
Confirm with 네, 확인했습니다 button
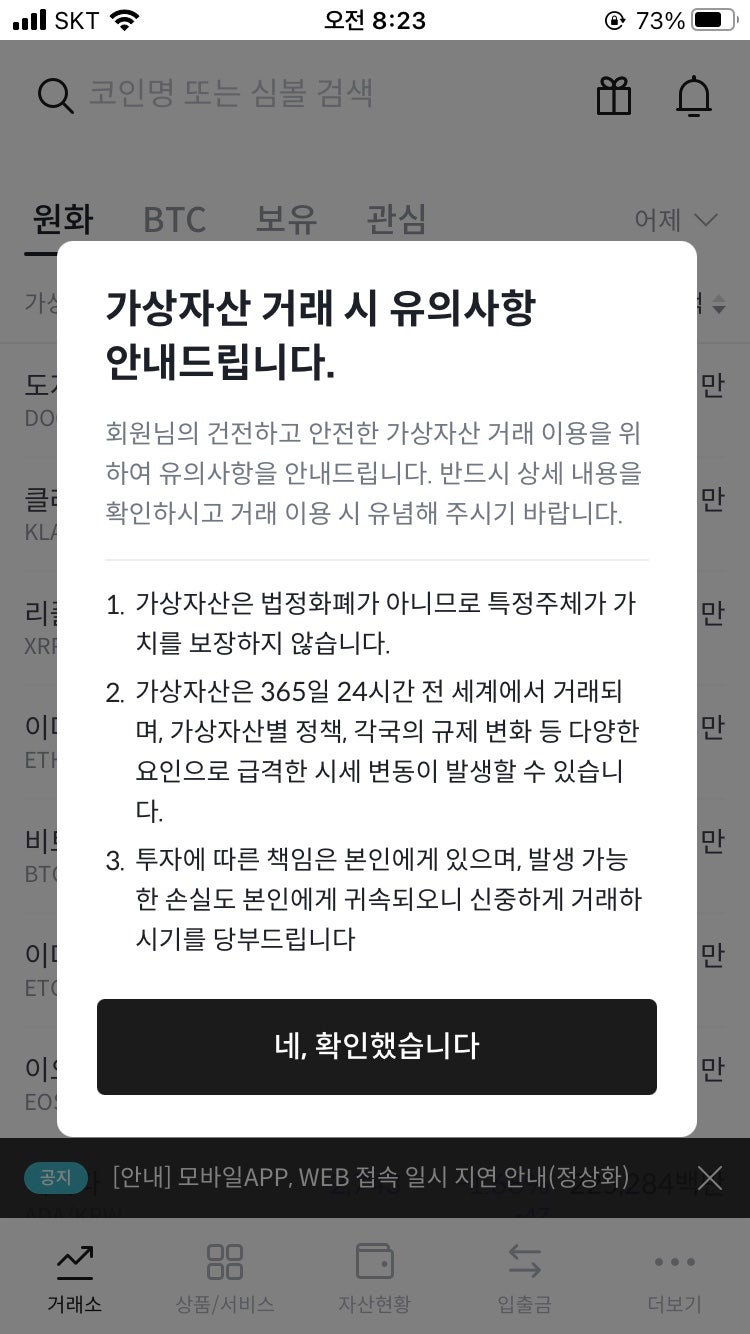[376, 1046]
